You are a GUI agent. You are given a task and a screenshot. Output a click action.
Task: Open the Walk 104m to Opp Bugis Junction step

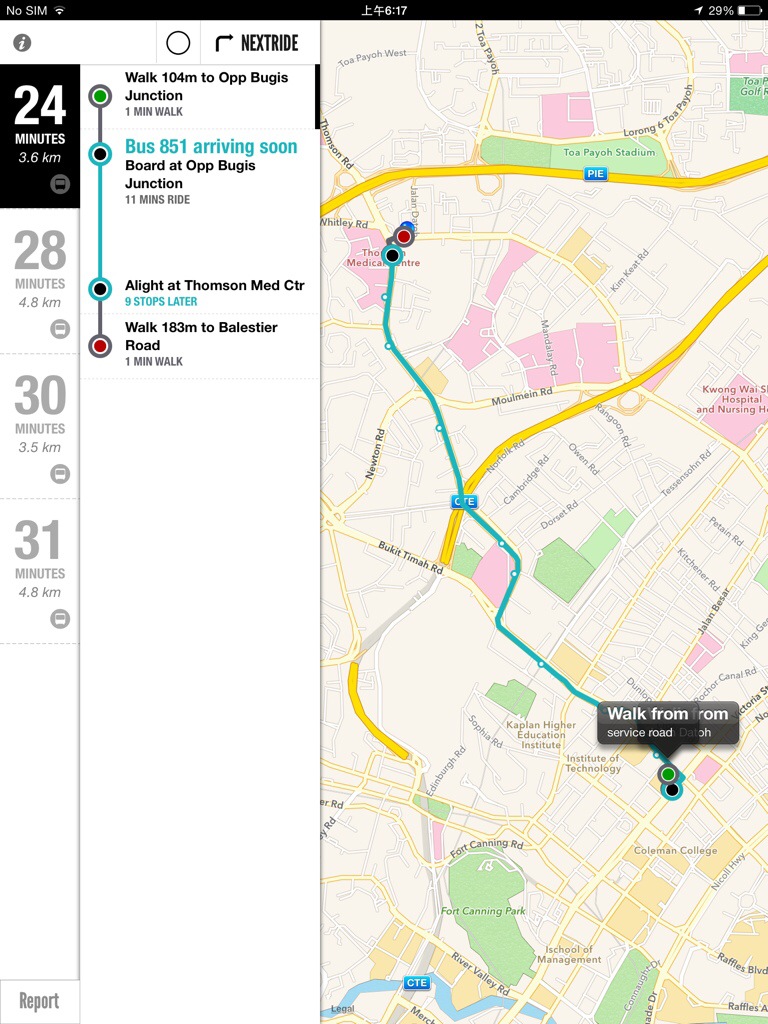tap(206, 94)
